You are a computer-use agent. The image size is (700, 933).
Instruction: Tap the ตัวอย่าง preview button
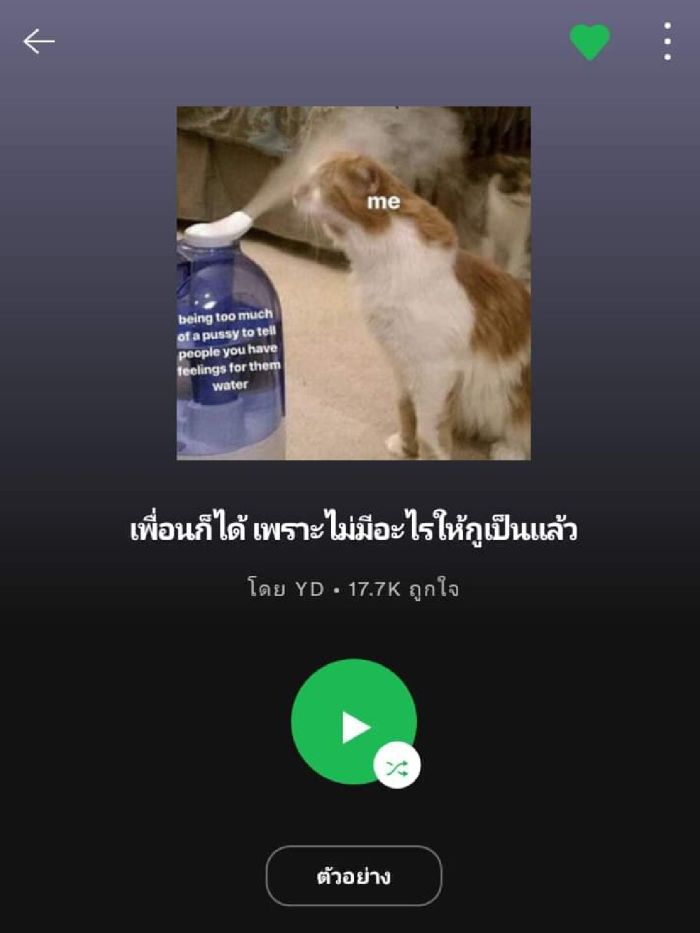(x=353, y=876)
